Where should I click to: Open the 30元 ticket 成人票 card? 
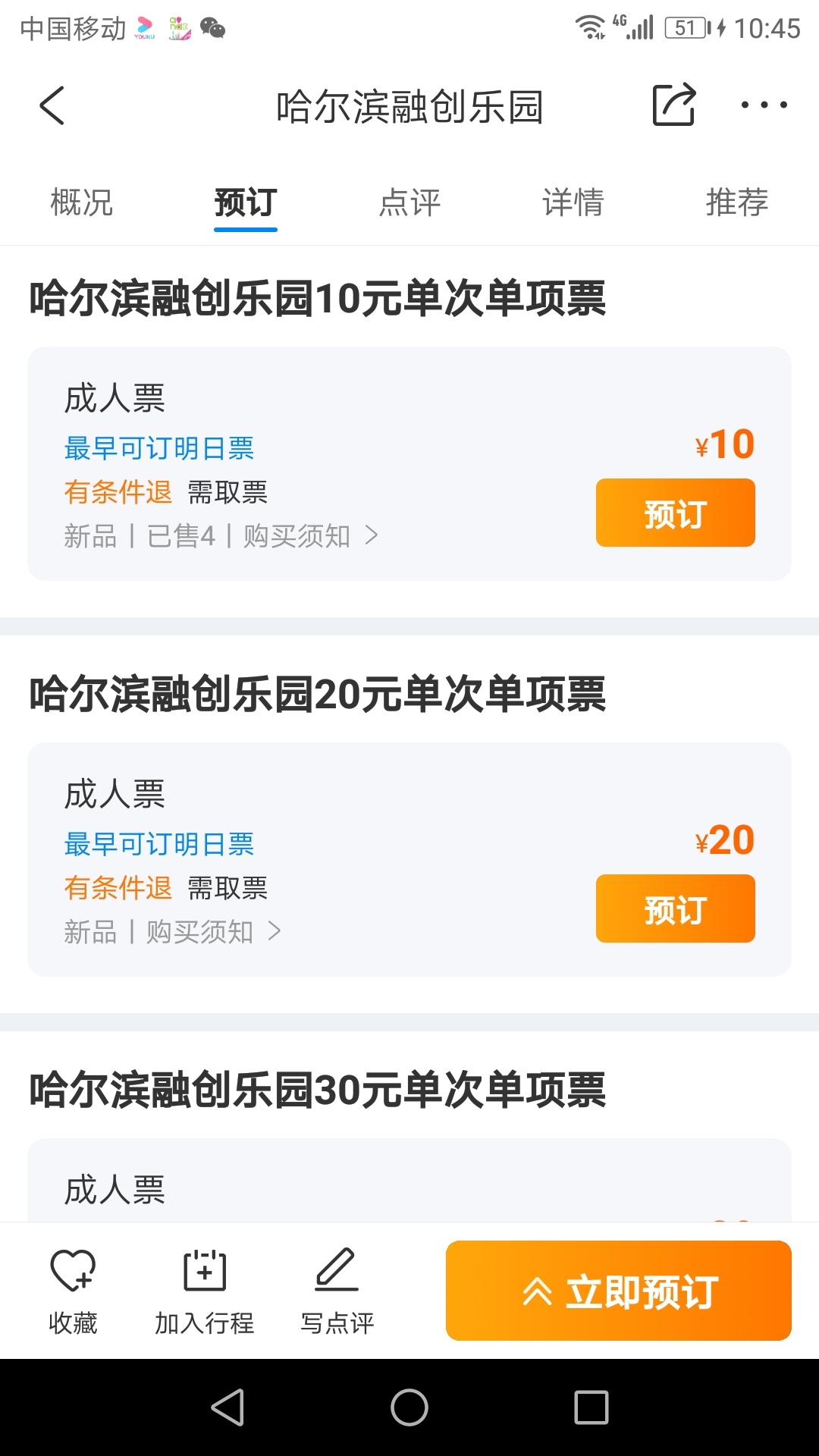(x=409, y=1180)
